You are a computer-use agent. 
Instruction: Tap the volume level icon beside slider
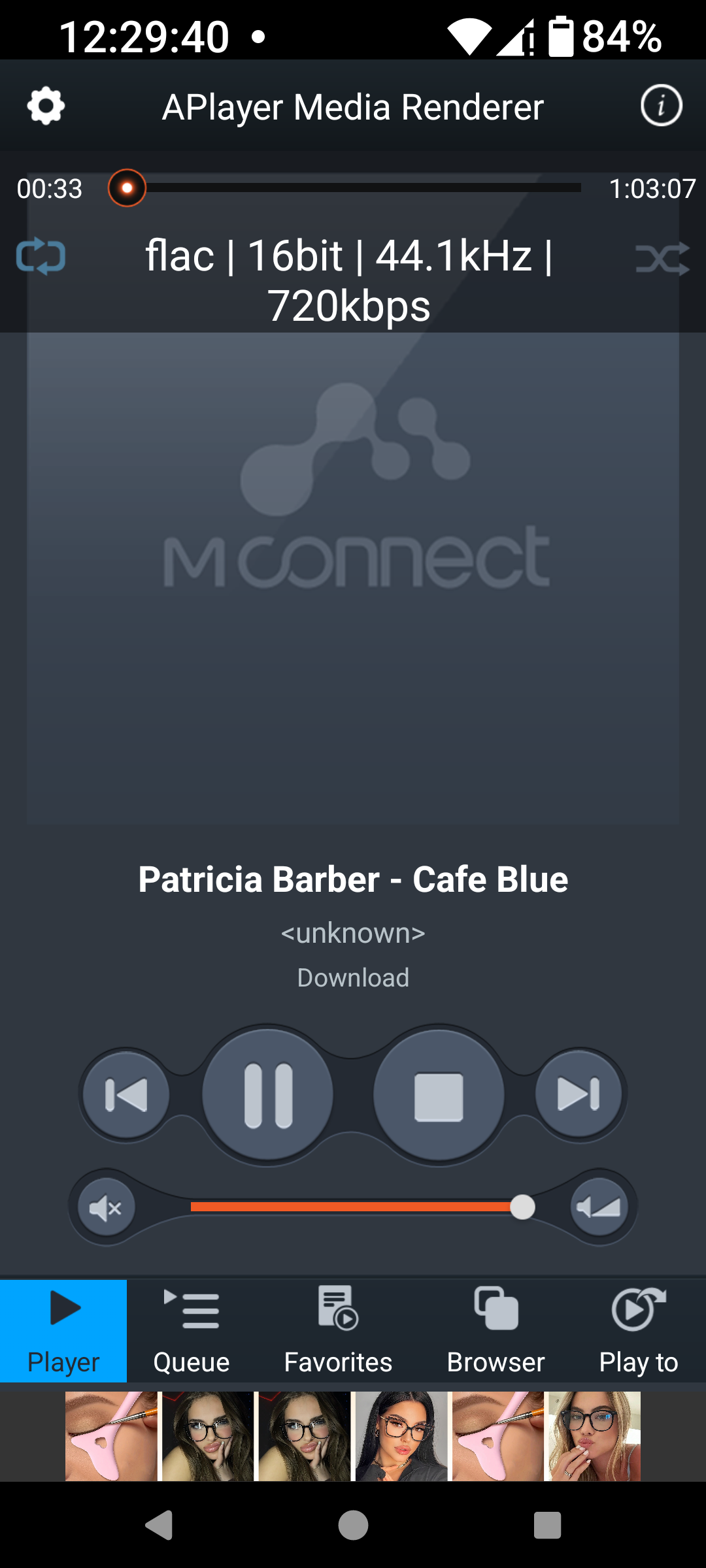599,1208
